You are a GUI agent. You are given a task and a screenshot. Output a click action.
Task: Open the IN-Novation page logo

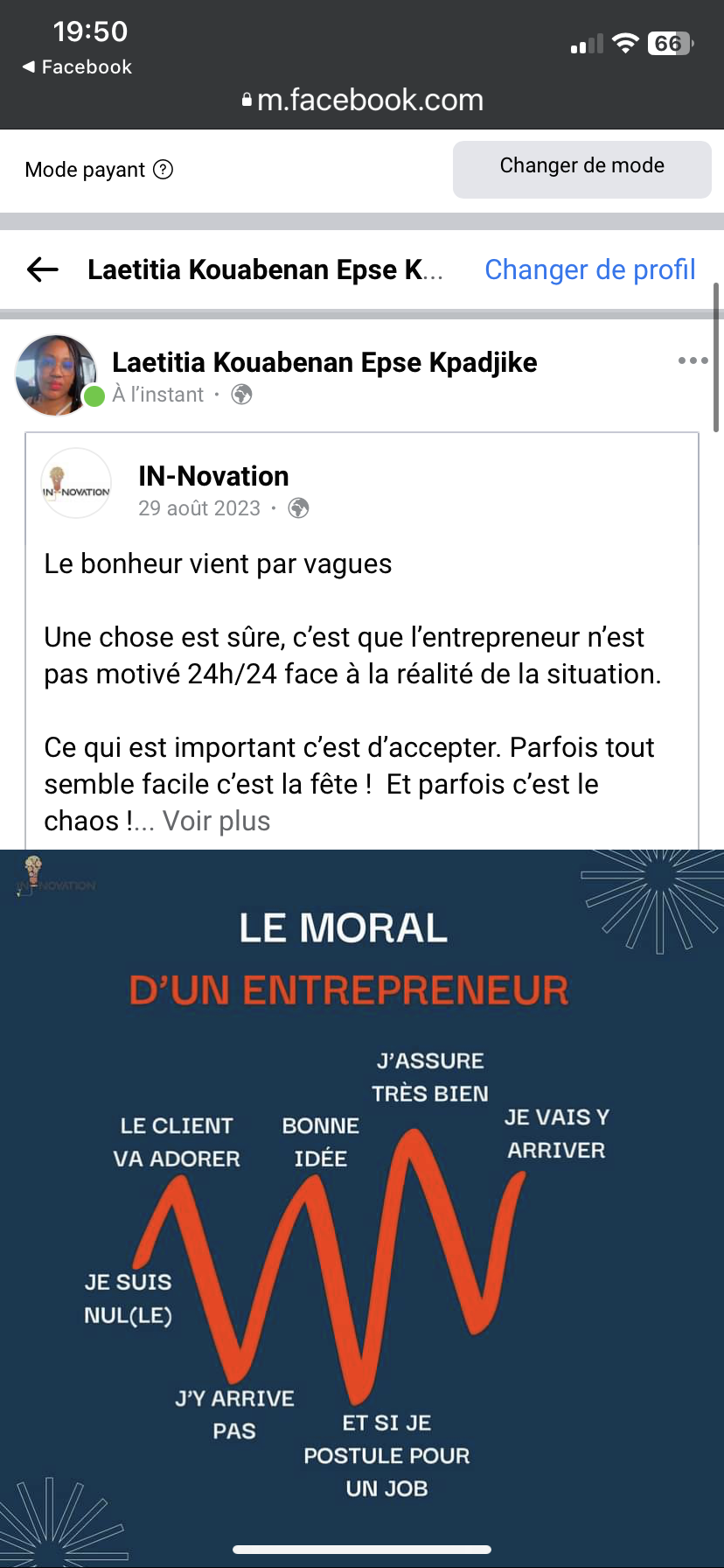76,484
